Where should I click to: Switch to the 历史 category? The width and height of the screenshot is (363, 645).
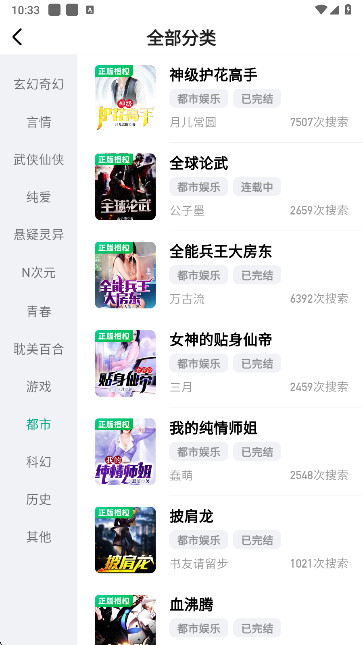[39, 499]
